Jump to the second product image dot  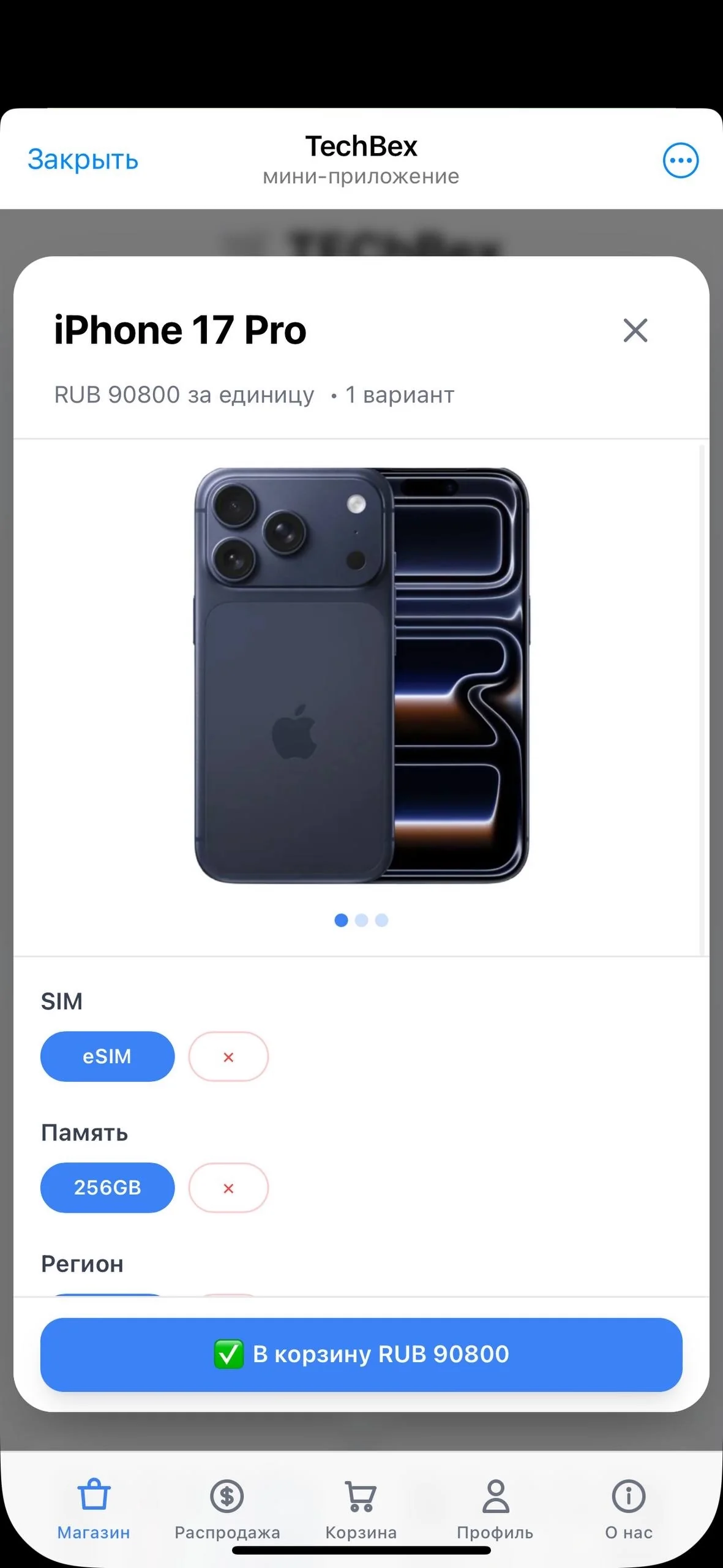361,920
